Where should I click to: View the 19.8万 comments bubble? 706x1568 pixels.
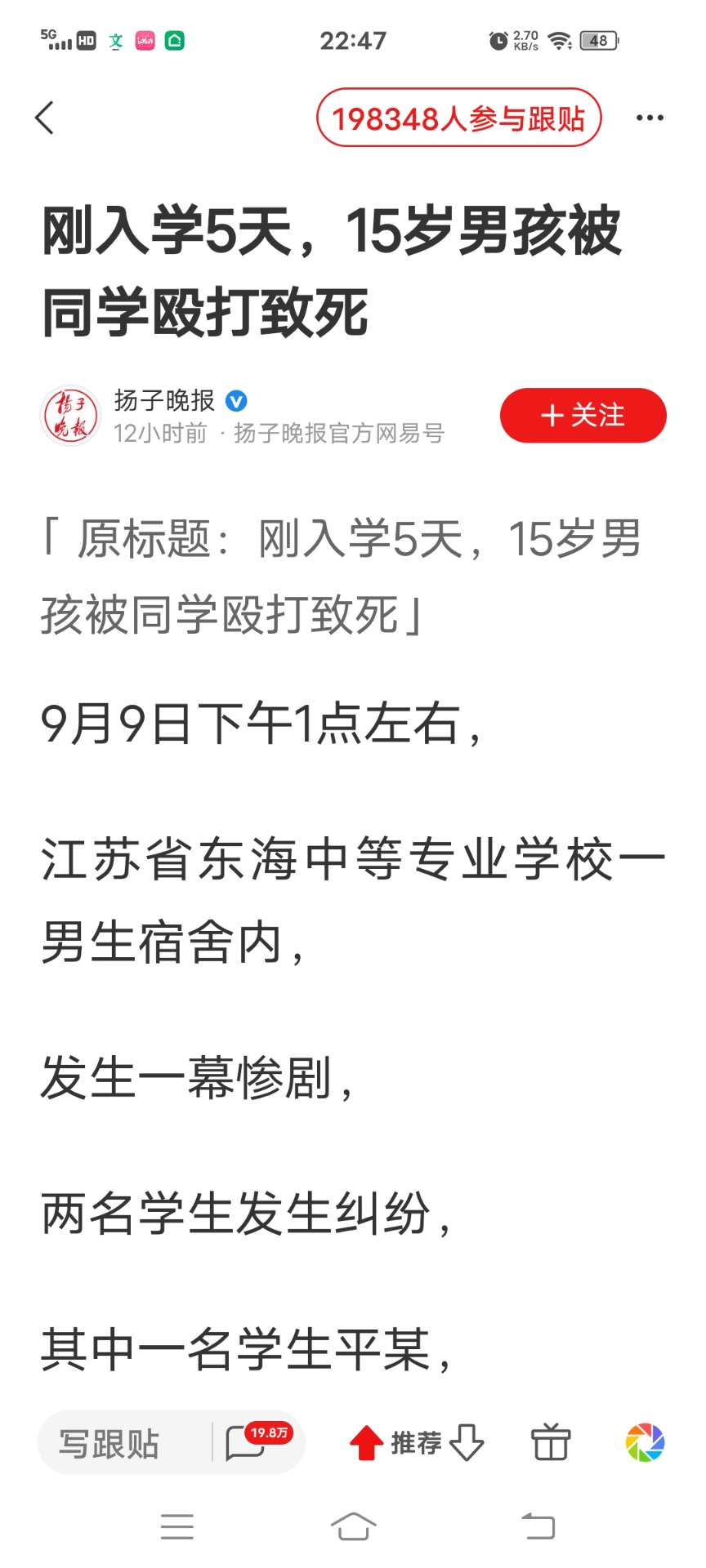click(250, 1442)
